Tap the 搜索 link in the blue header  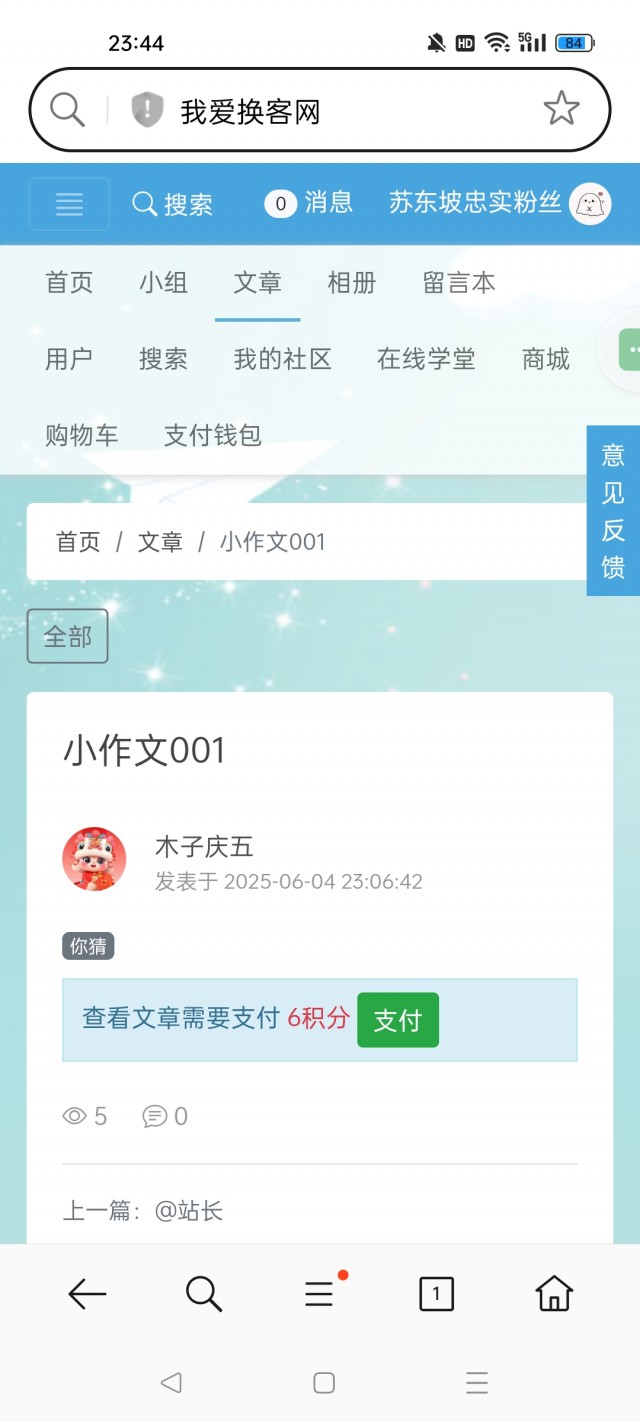173,204
